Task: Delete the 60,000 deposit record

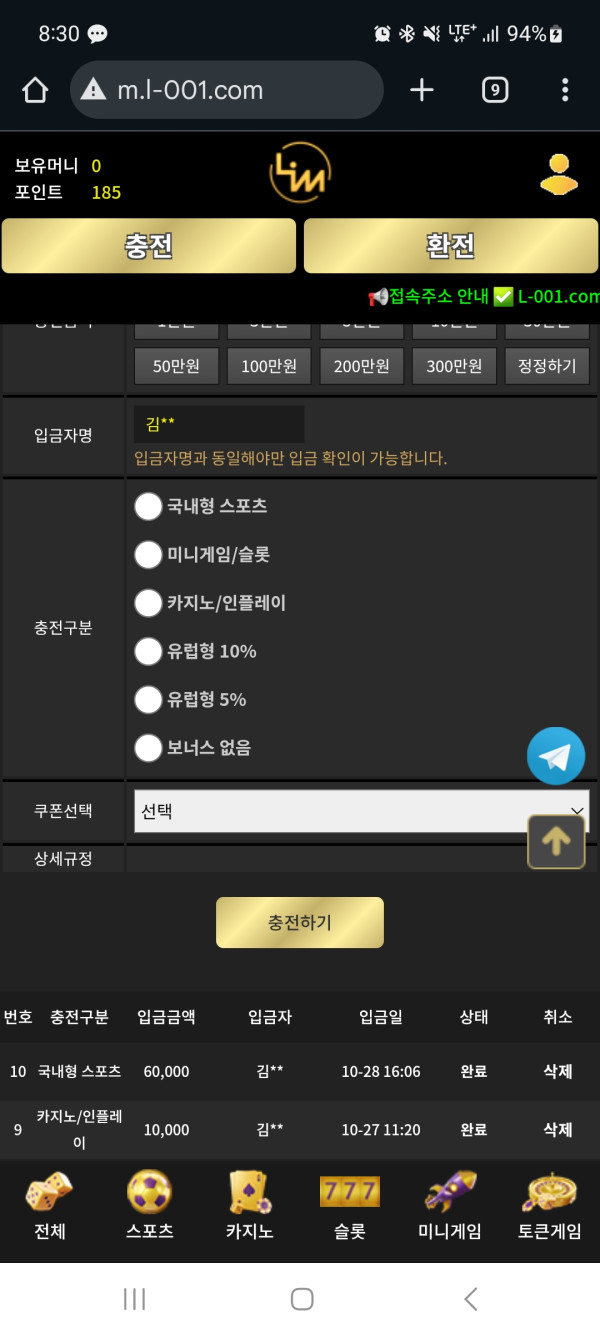Action: click(x=557, y=1071)
